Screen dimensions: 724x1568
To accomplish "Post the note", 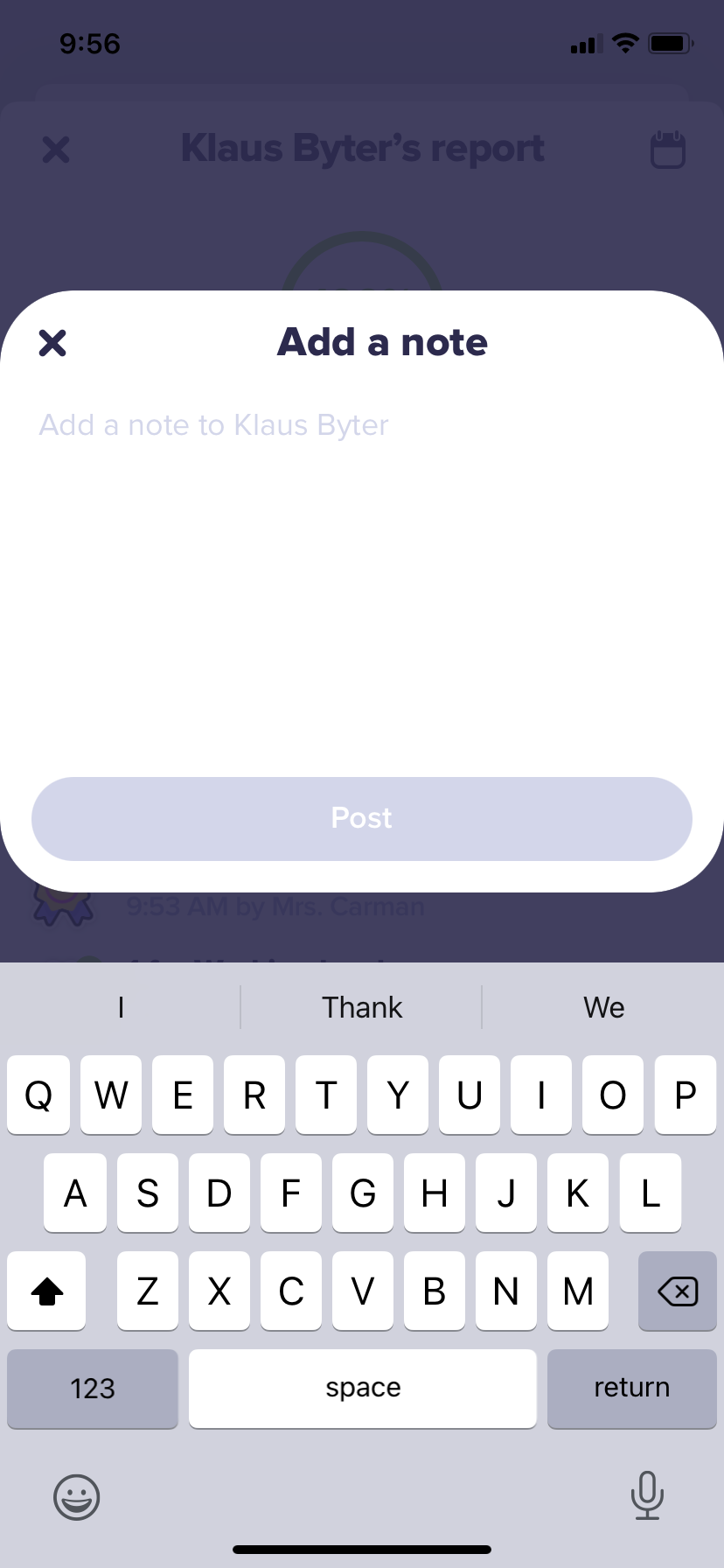I will point(361,818).
